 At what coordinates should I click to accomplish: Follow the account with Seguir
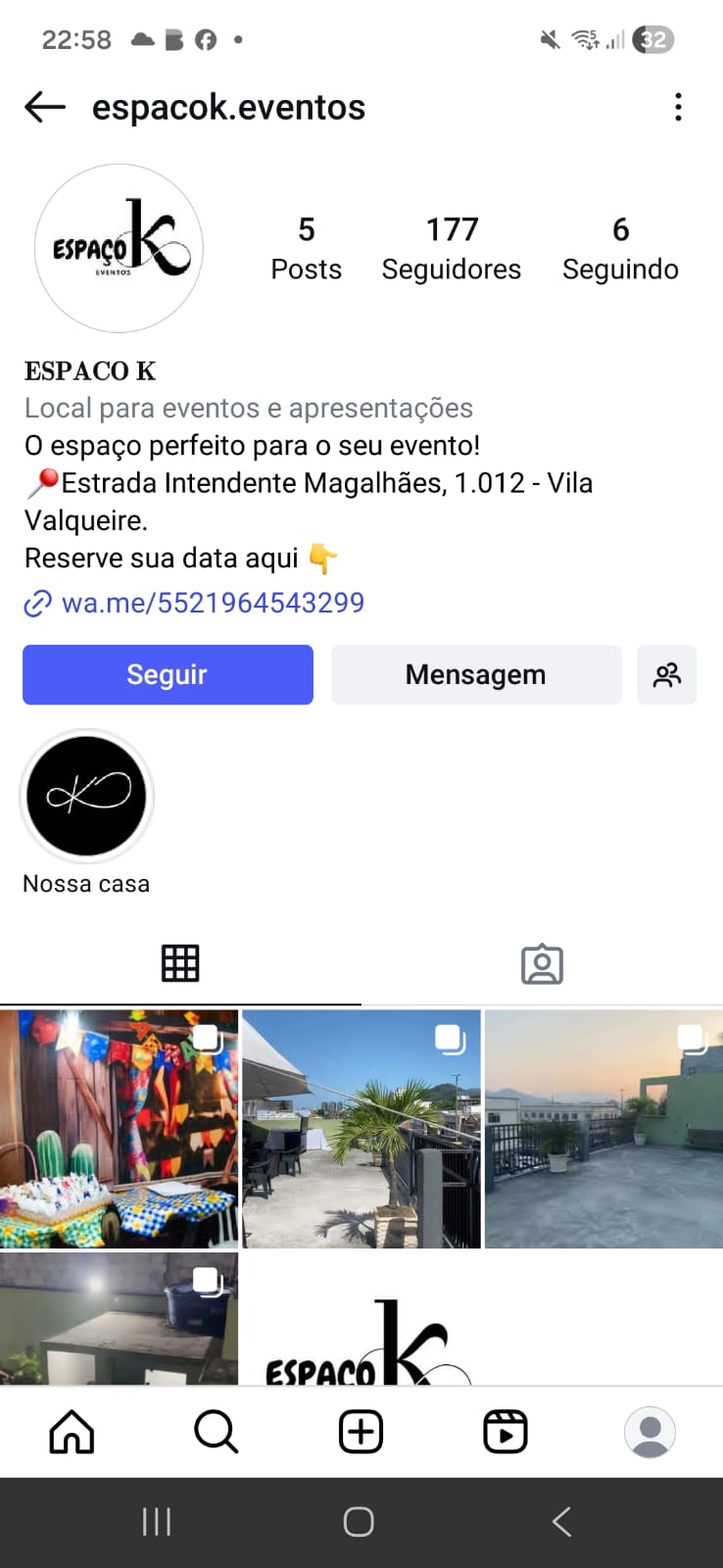tap(168, 674)
